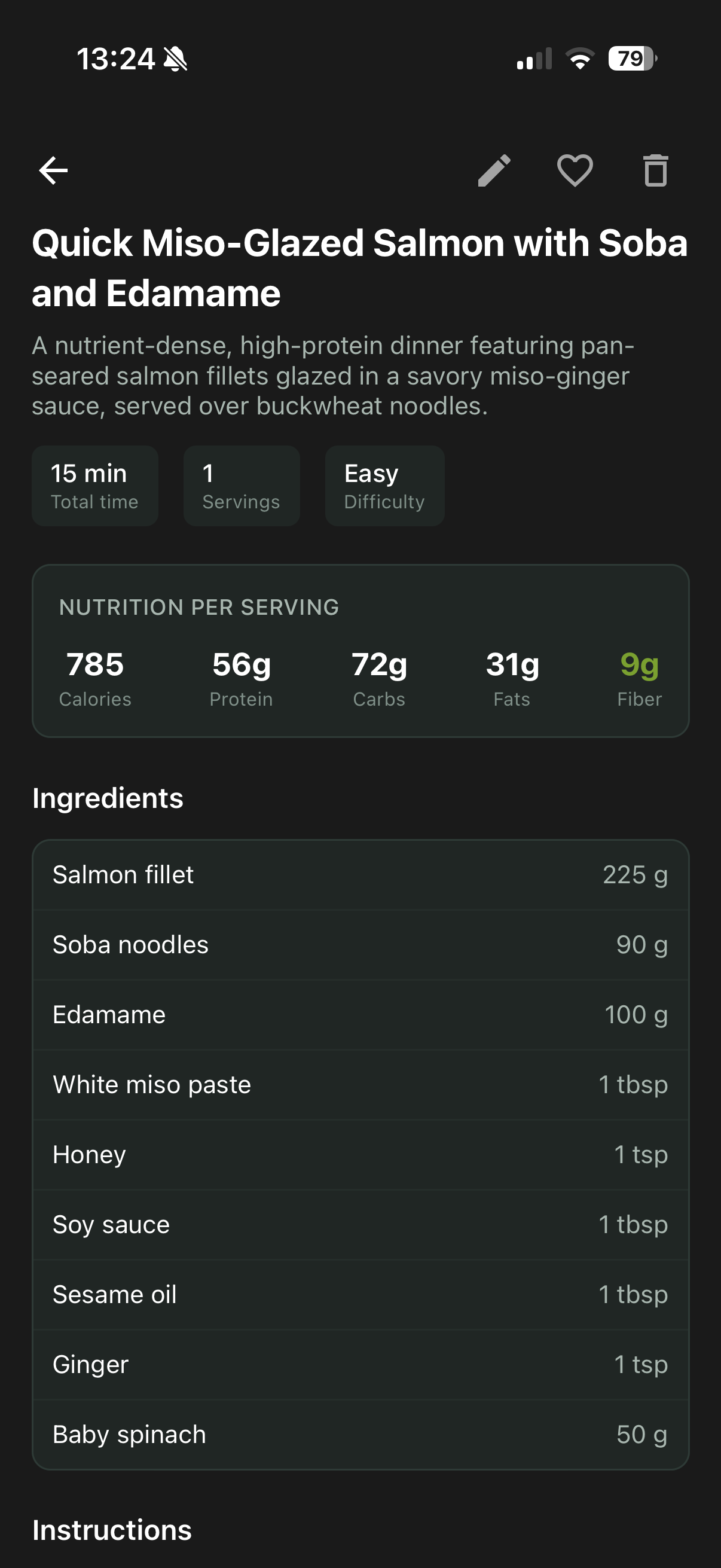The height and width of the screenshot is (1568, 721).
Task: Open the recipe editor via pencil icon
Action: [493, 170]
